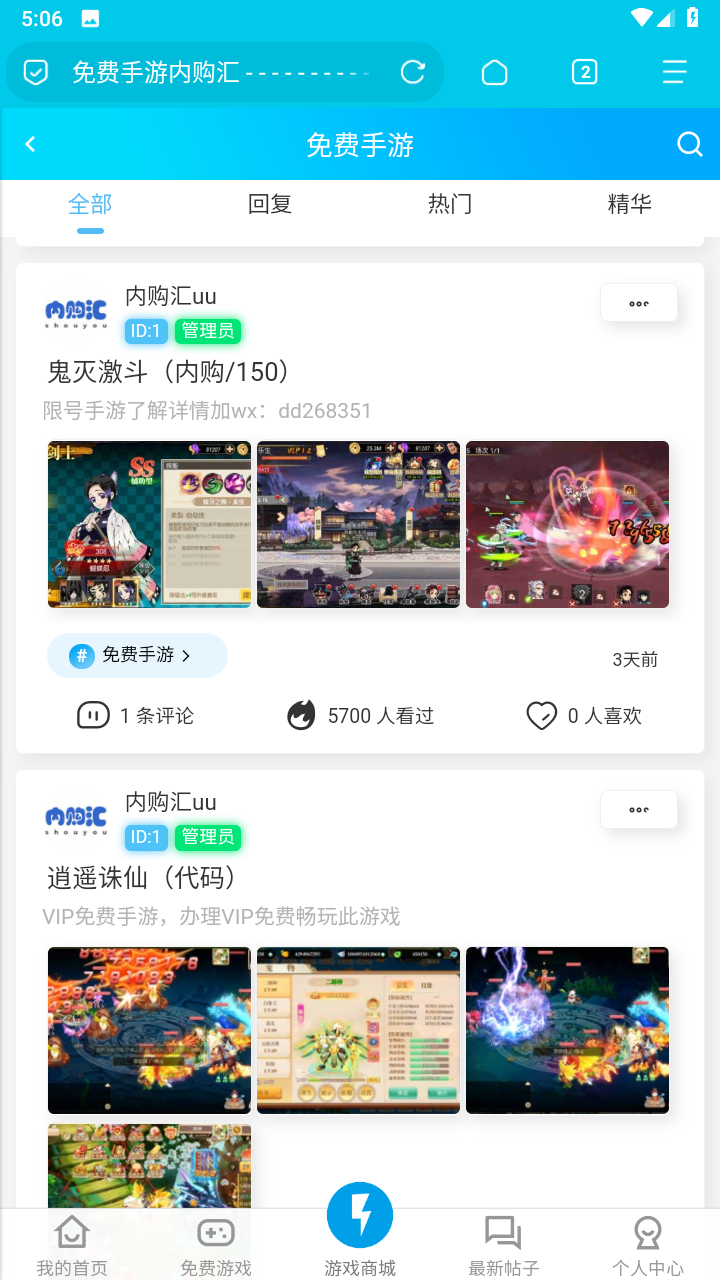720x1280 pixels.
Task: Switch to the 热门 tab
Action: coord(450,205)
